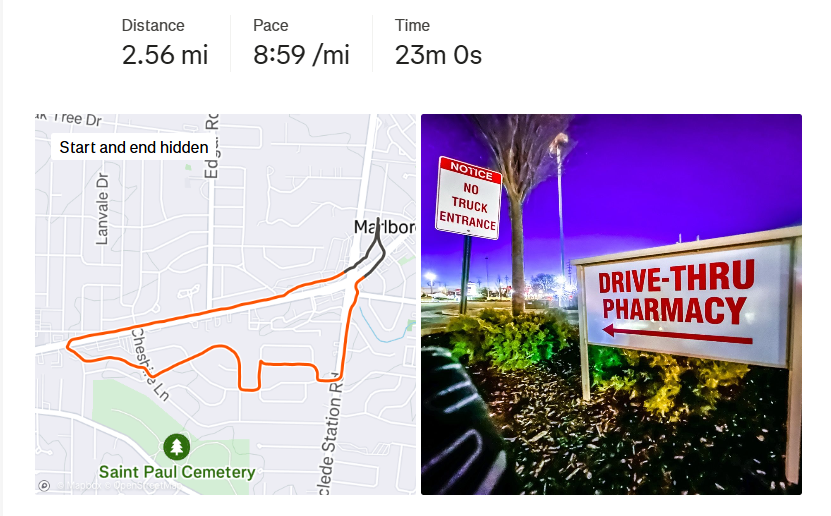Image resolution: width=831 pixels, height=516 pixels.
Task: Open the run route map
Action: 225,304
